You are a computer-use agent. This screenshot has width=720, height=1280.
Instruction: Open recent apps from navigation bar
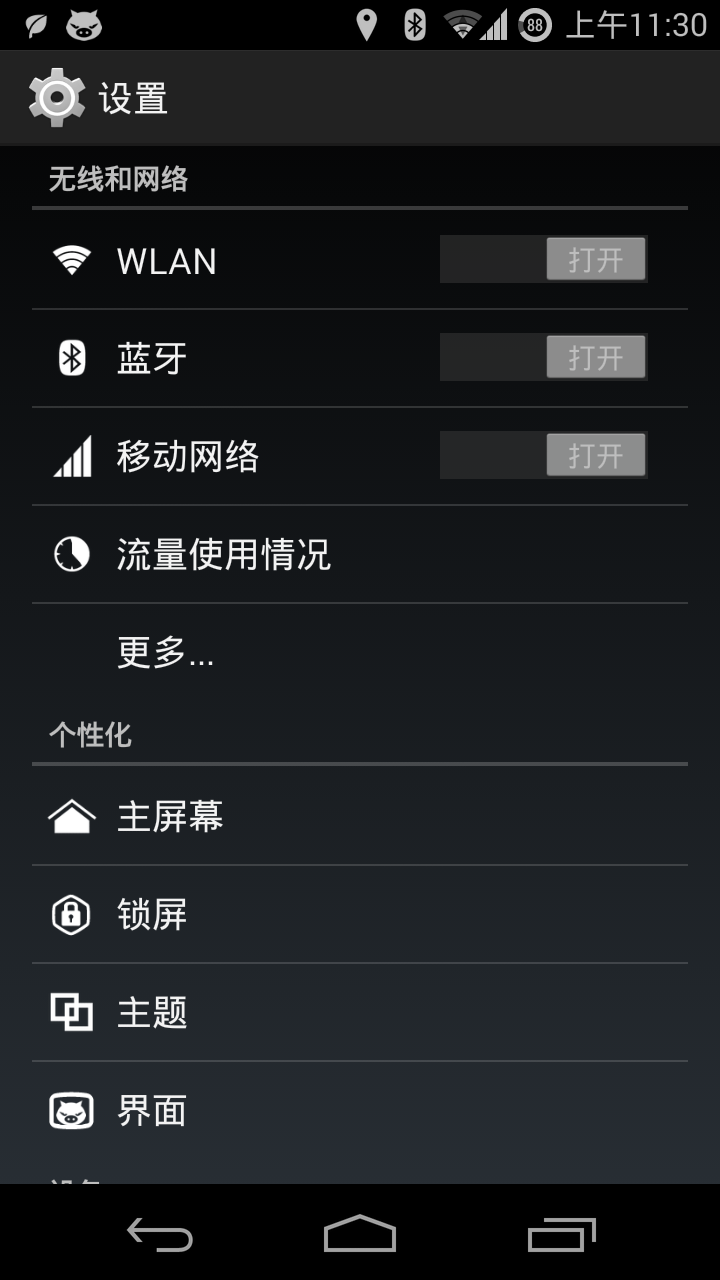(x=561, y=1235)
